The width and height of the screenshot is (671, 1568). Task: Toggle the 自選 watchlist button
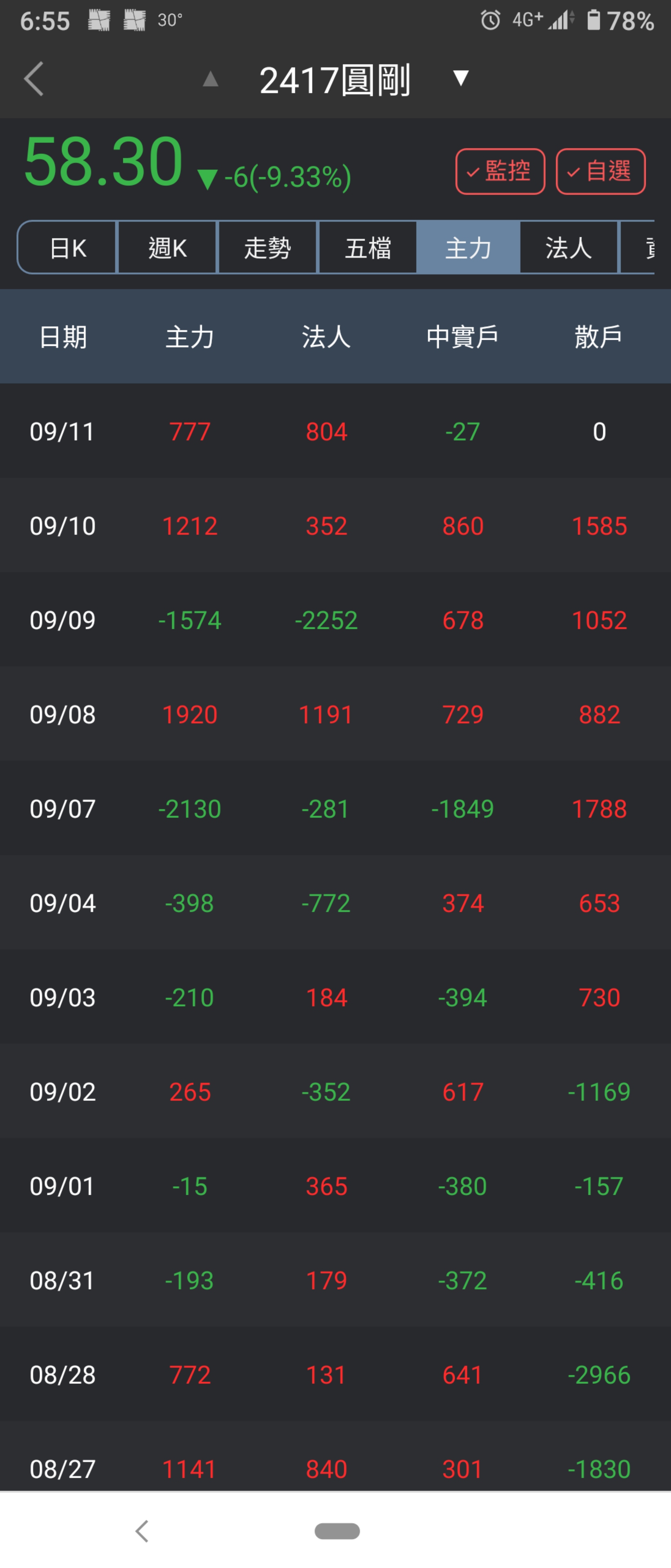pos(600,171)
